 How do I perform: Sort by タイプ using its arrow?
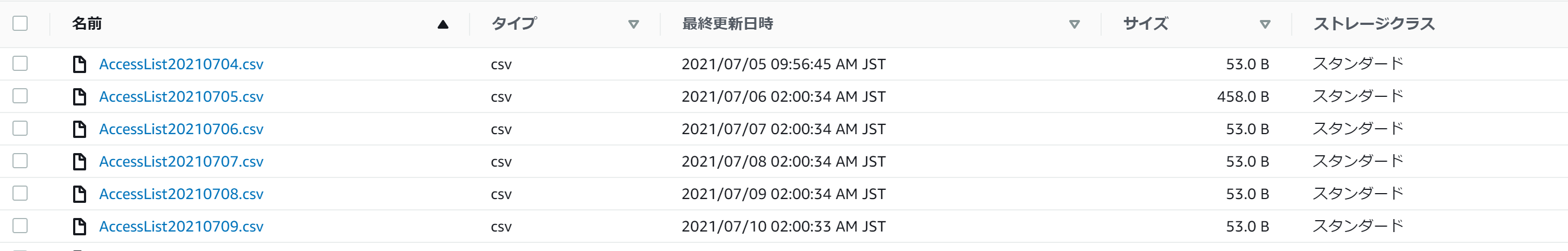tap(633, 24)
